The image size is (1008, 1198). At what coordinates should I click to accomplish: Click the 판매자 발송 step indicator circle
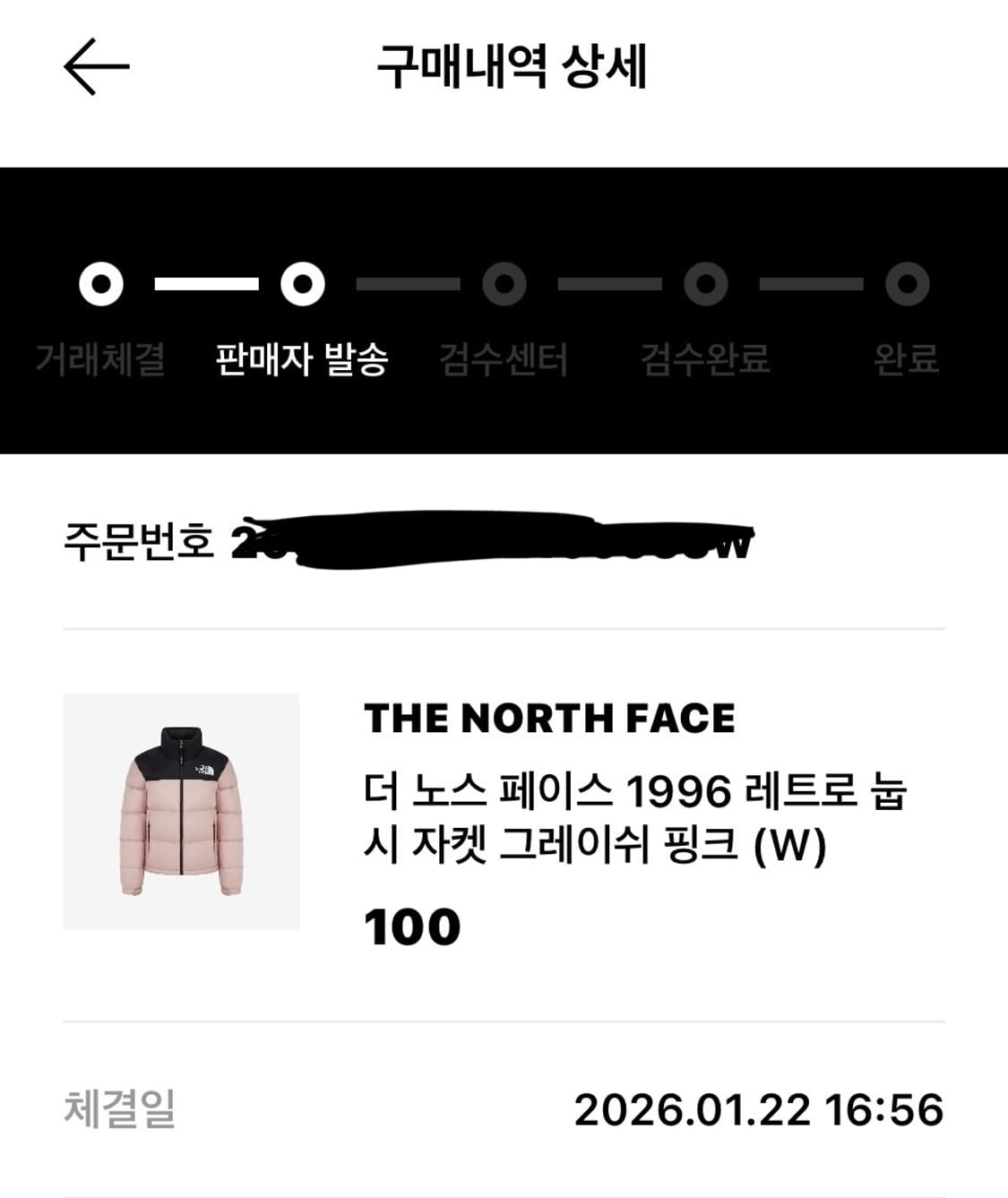pyautogui.click(x=302, y=285)
